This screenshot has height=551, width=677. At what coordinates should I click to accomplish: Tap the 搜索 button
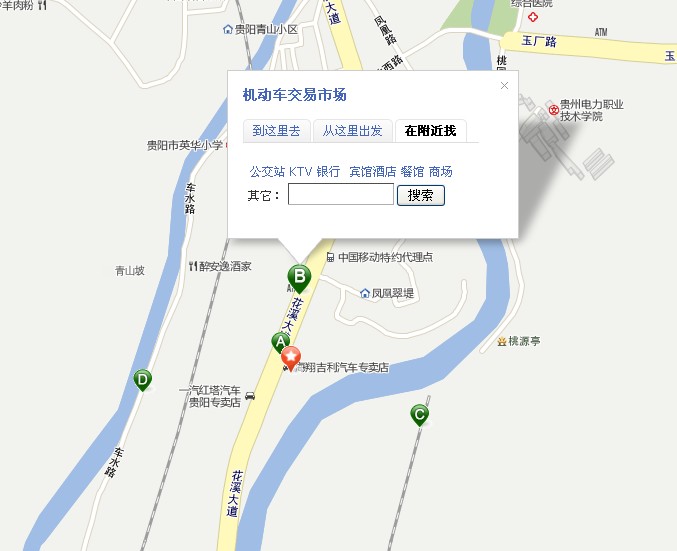[x=421, y=195]
